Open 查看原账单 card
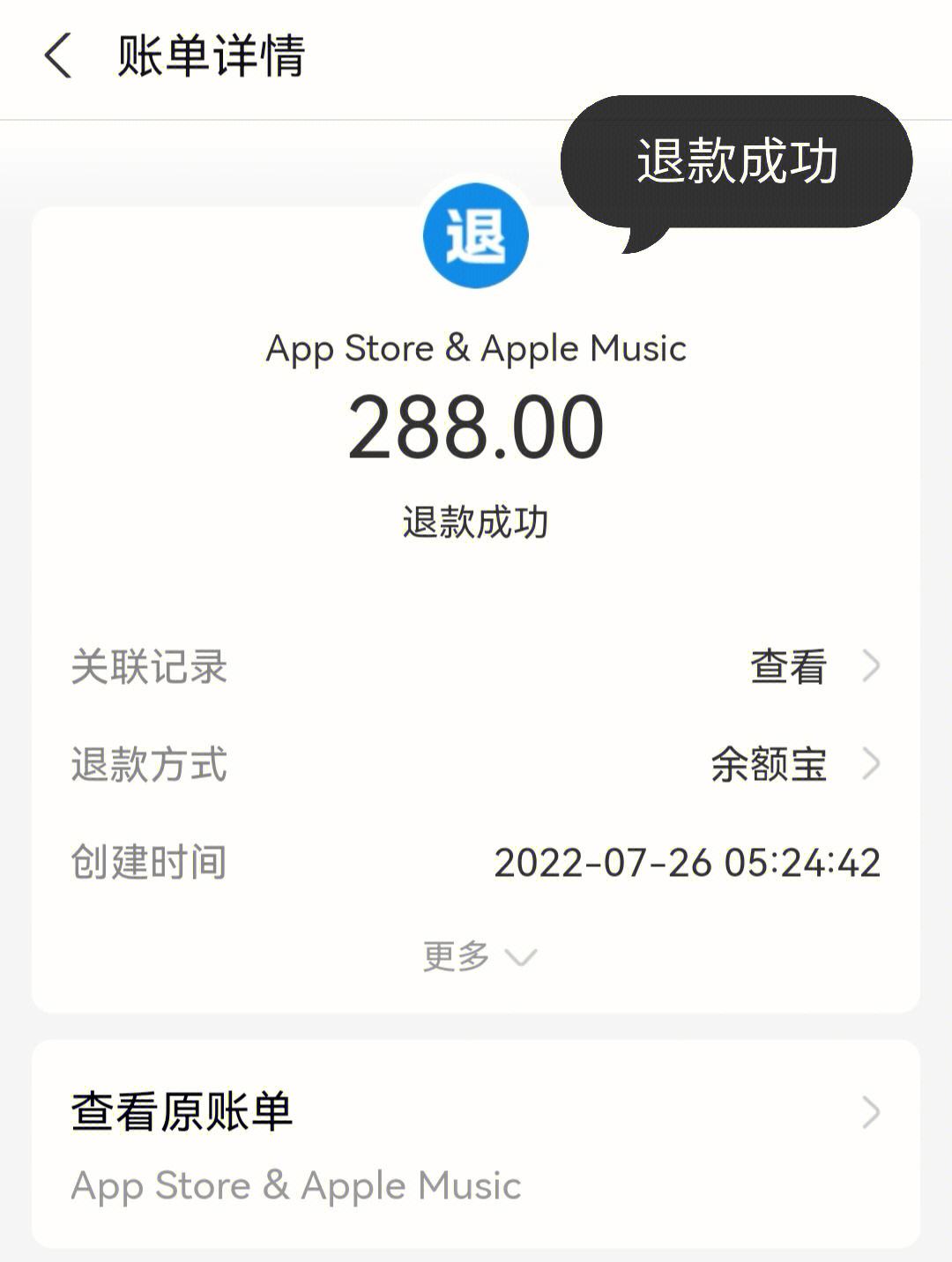The width and height of the screenshot is (952, 1262). click(x=476, y=1144)
